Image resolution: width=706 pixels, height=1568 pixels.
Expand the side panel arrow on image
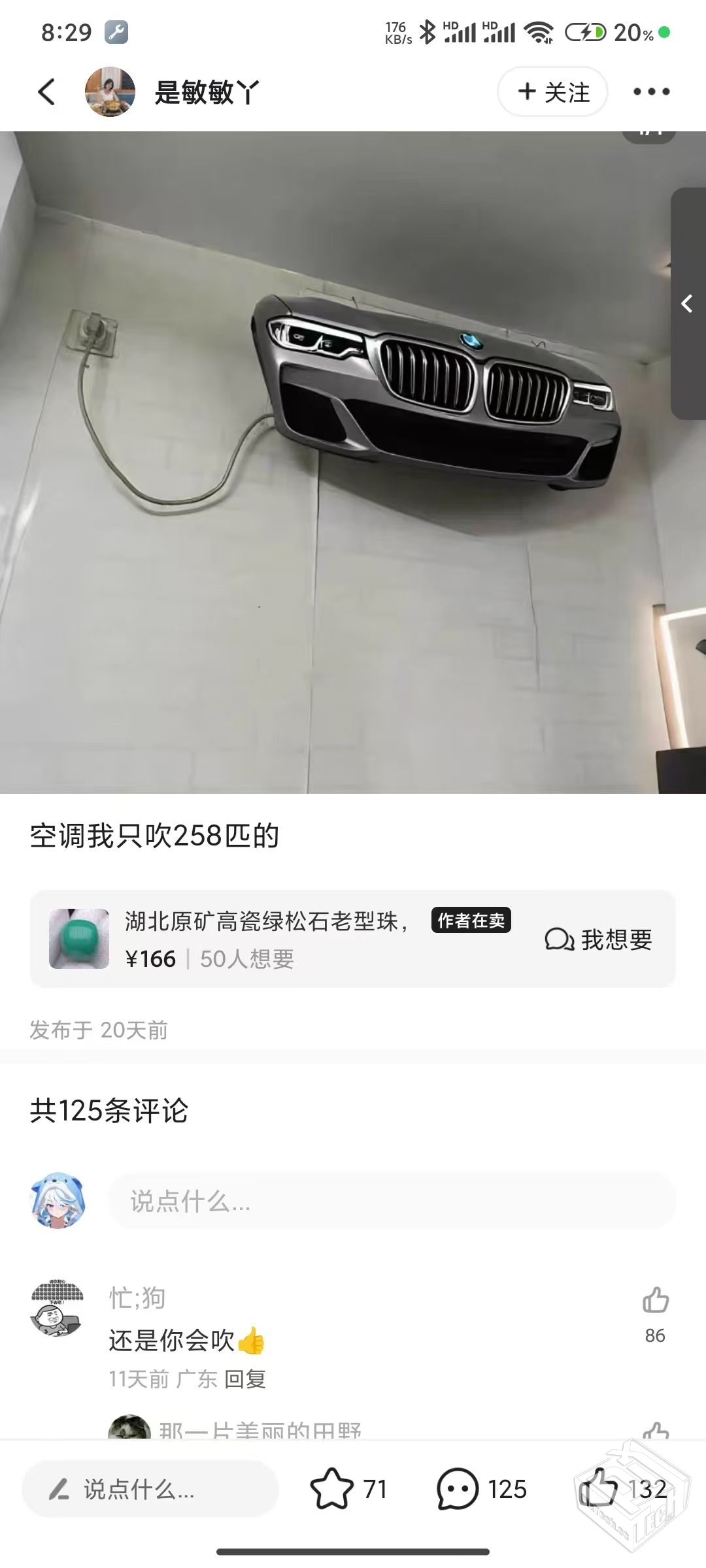coord(687,304)
